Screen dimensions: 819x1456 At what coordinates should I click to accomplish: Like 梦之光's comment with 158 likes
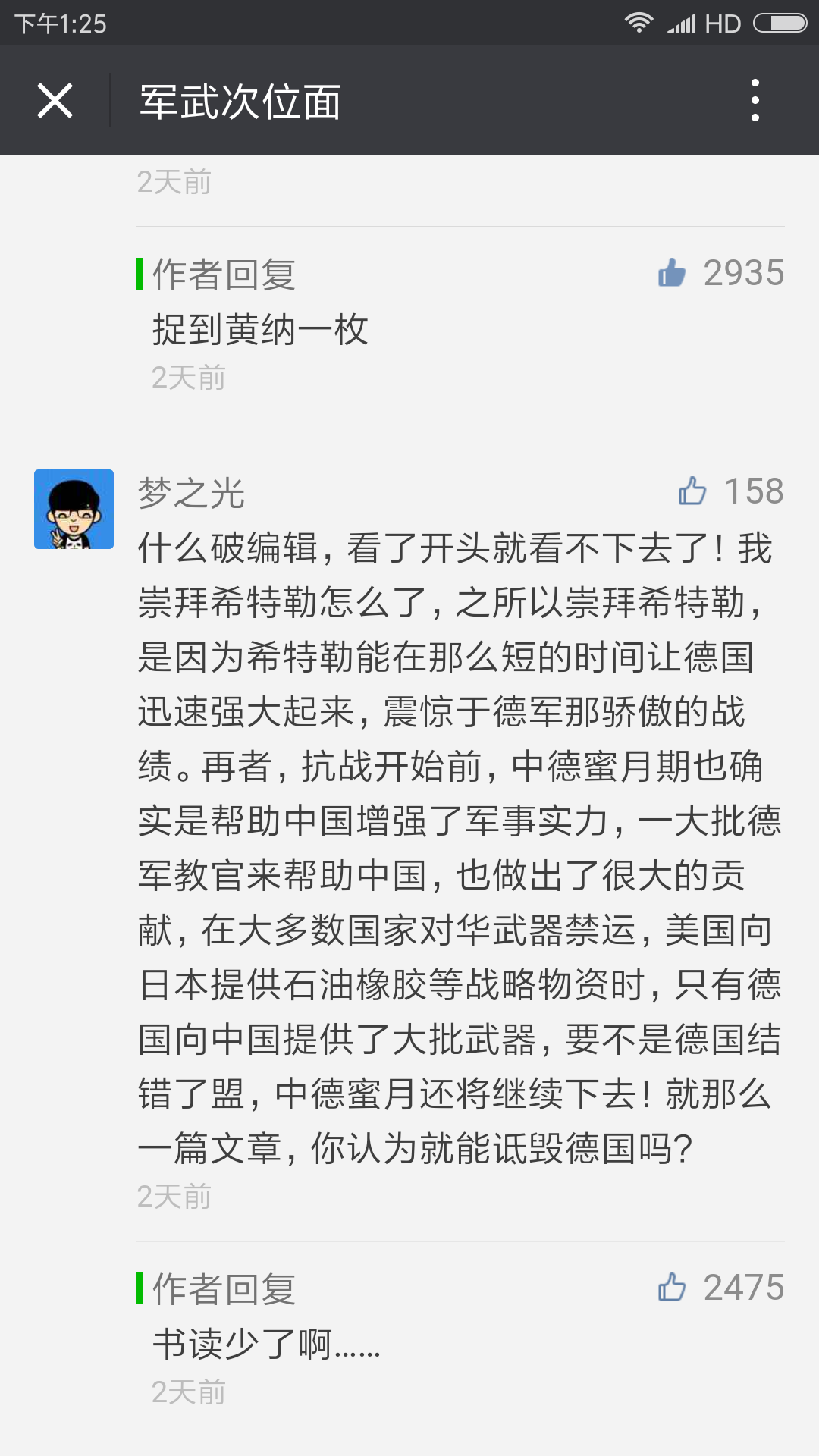click(692, 491)
